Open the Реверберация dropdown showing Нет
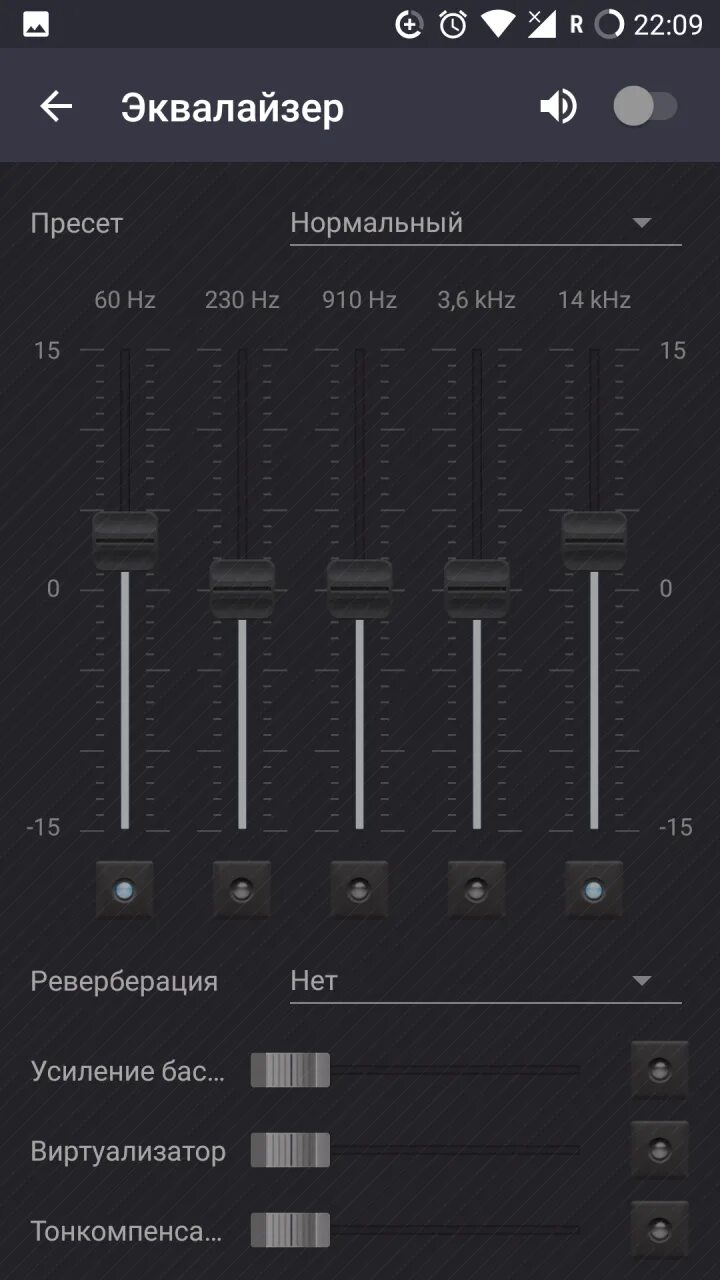The width and height of the screenshot is (720, 1280). (485, 981)
